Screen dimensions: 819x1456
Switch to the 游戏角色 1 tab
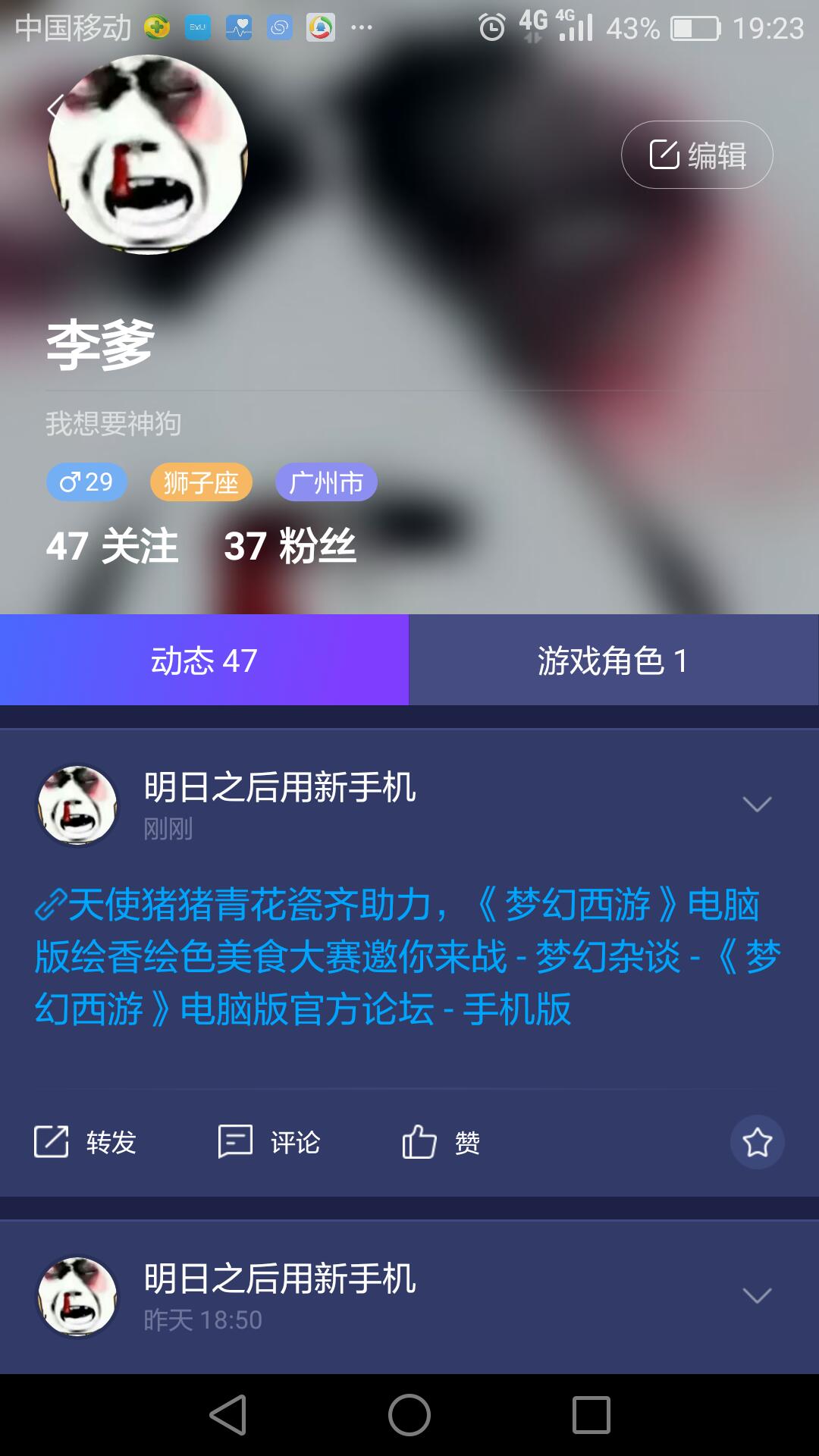pos(613,661)
